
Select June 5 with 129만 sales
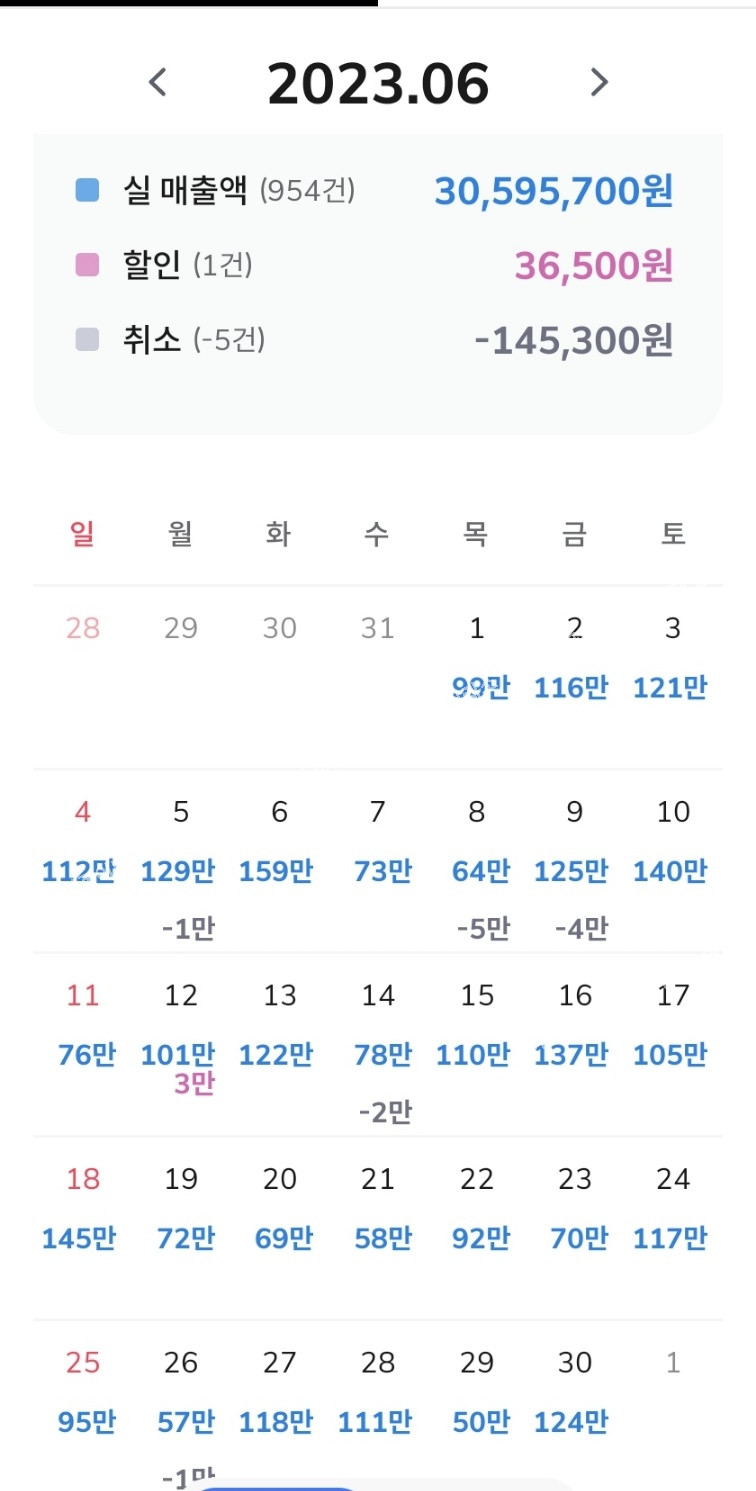pyautogui.click(x=180, y=860)
